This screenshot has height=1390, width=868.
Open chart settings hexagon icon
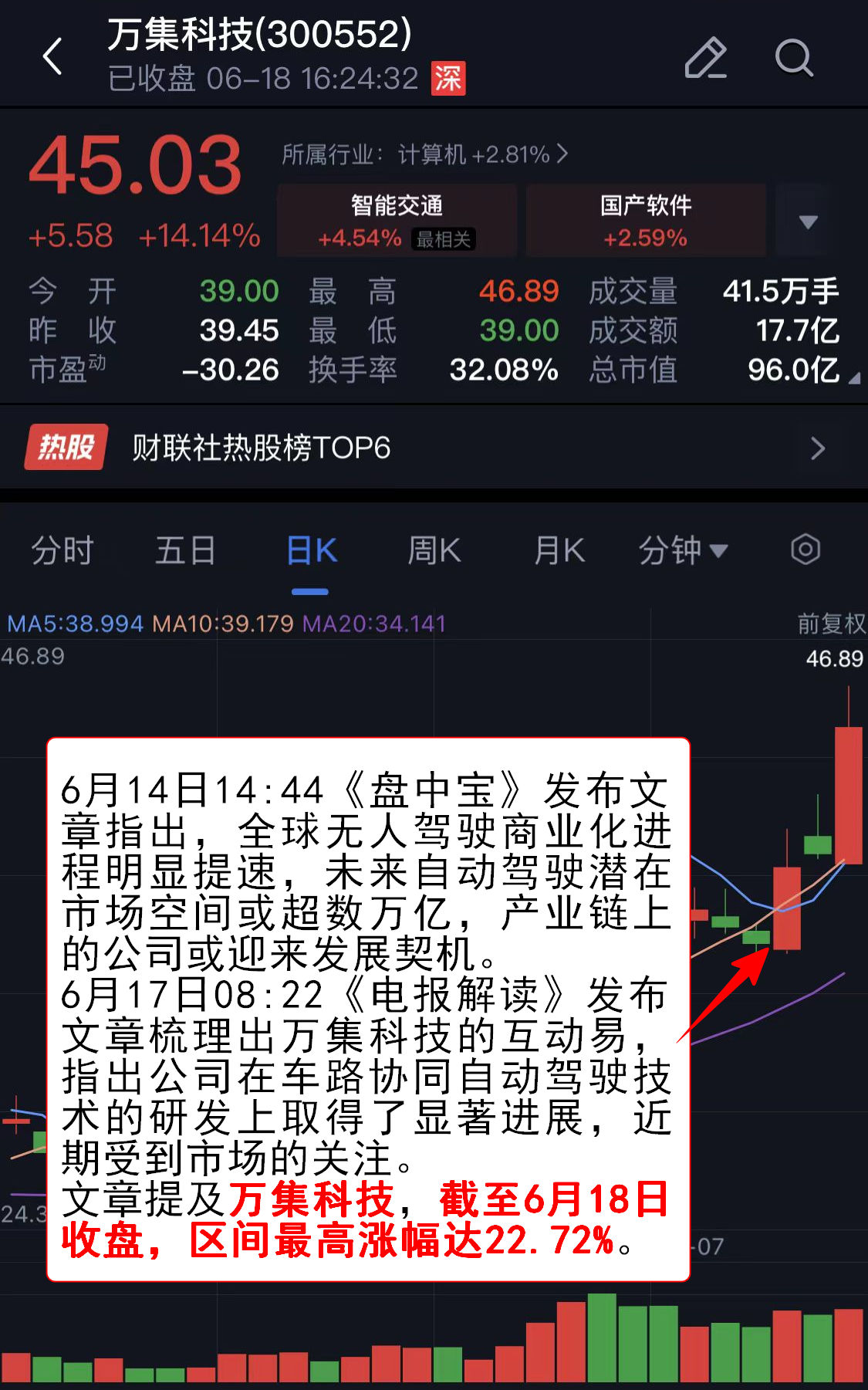[806, 550]
